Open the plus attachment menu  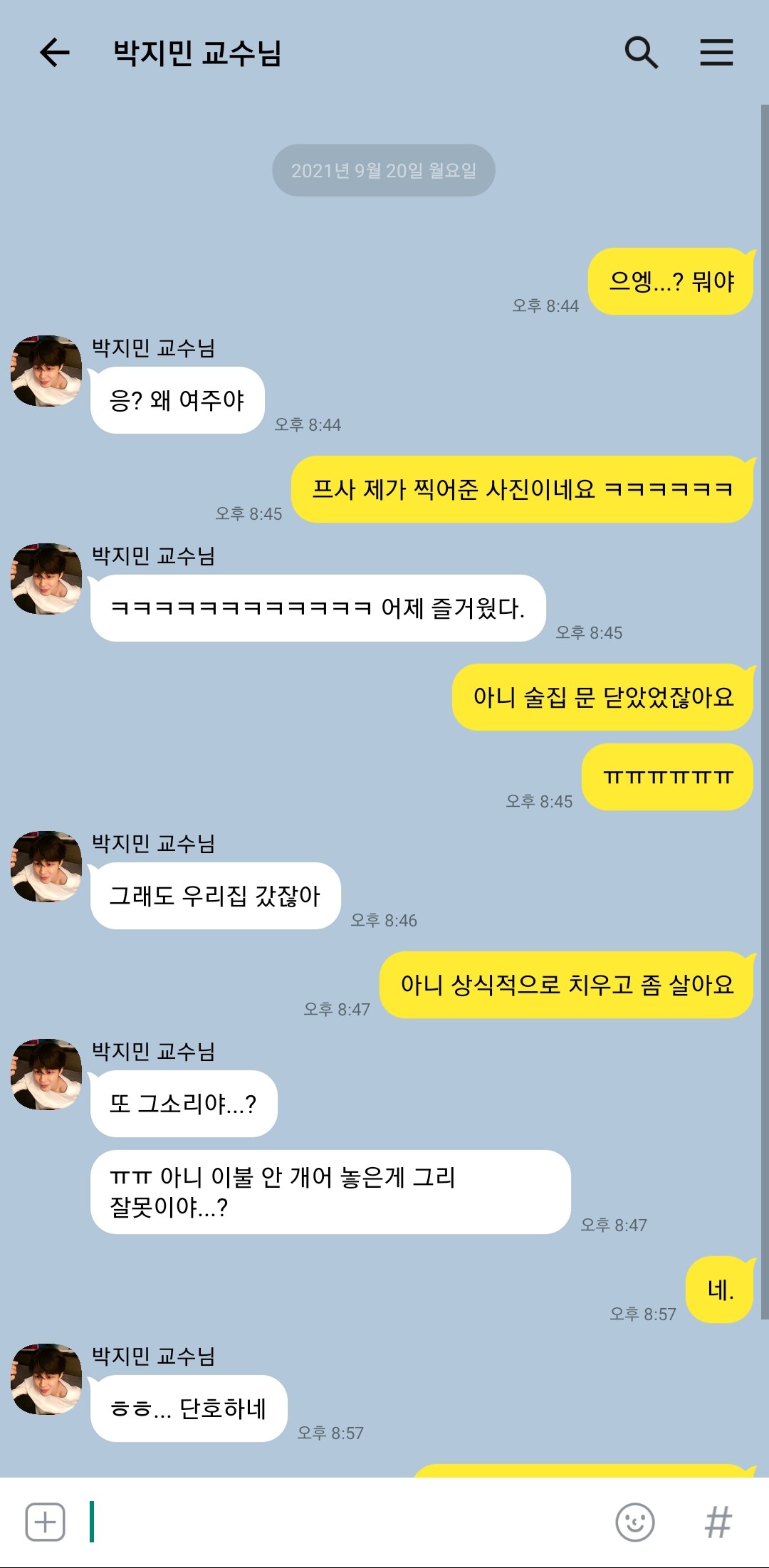click(x=46, y=1522)
